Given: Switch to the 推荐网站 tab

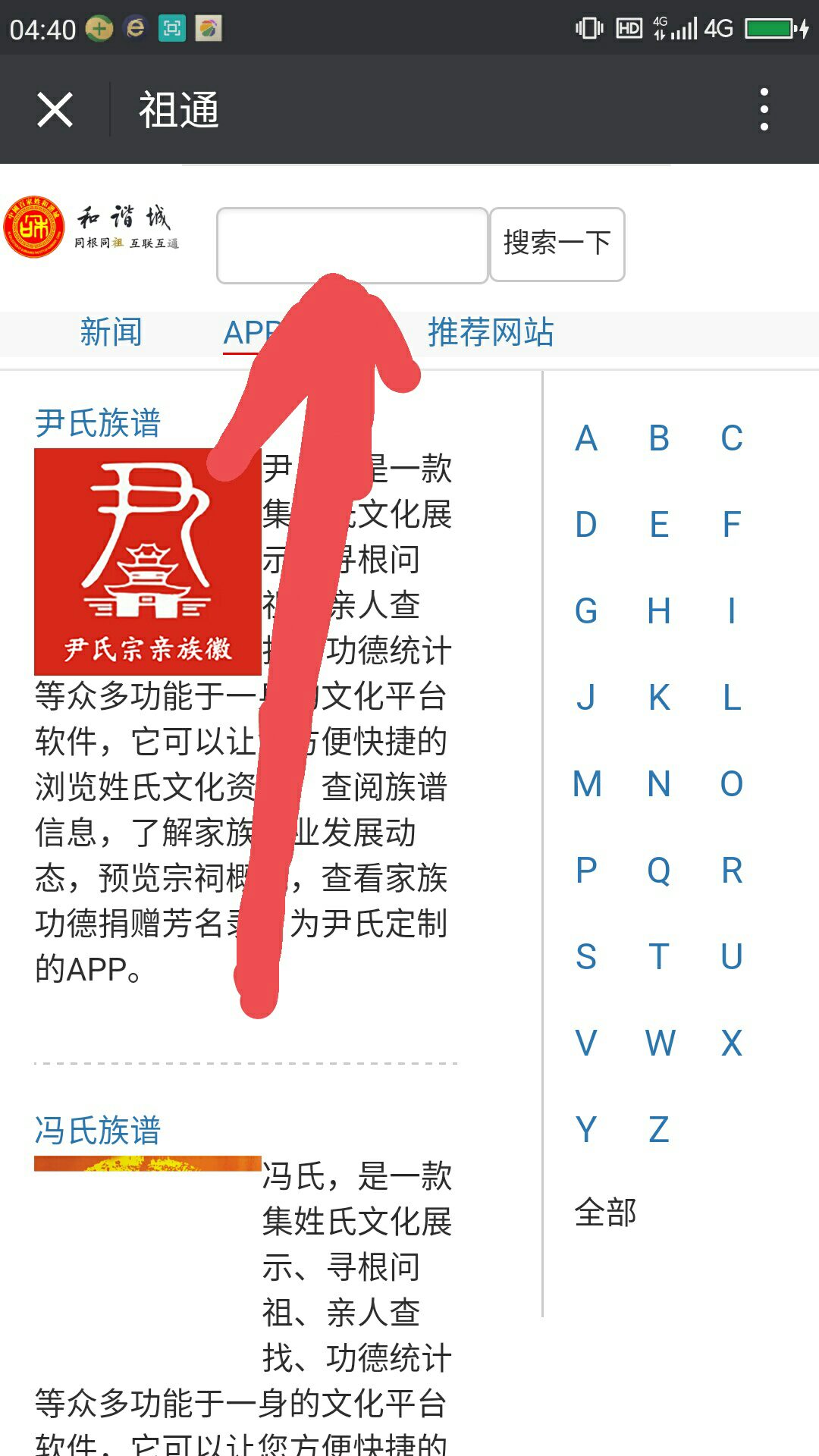Looking at the screenshot, I should click(x=491, y=333).
